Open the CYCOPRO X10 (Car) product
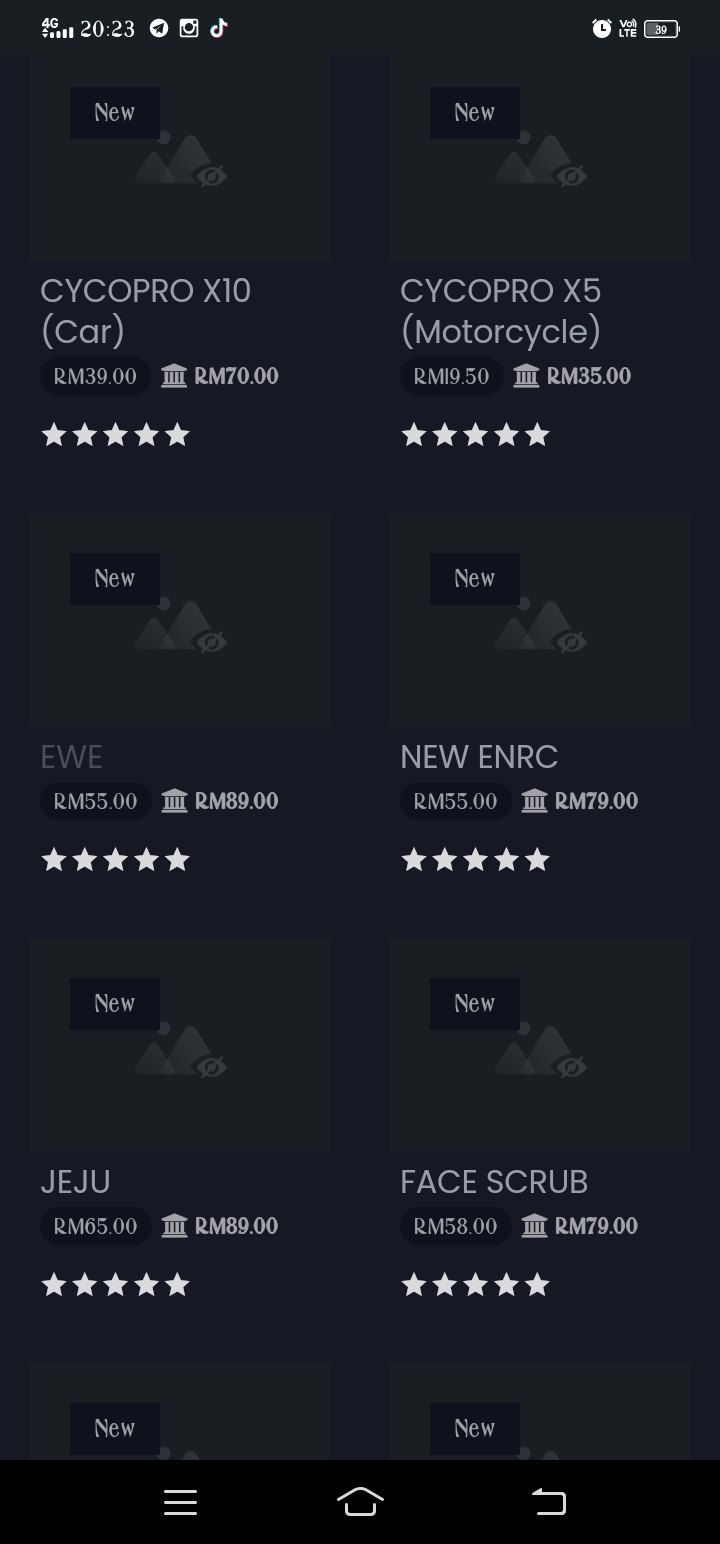The image size is (720, 1544). click(x=146, y=310)
